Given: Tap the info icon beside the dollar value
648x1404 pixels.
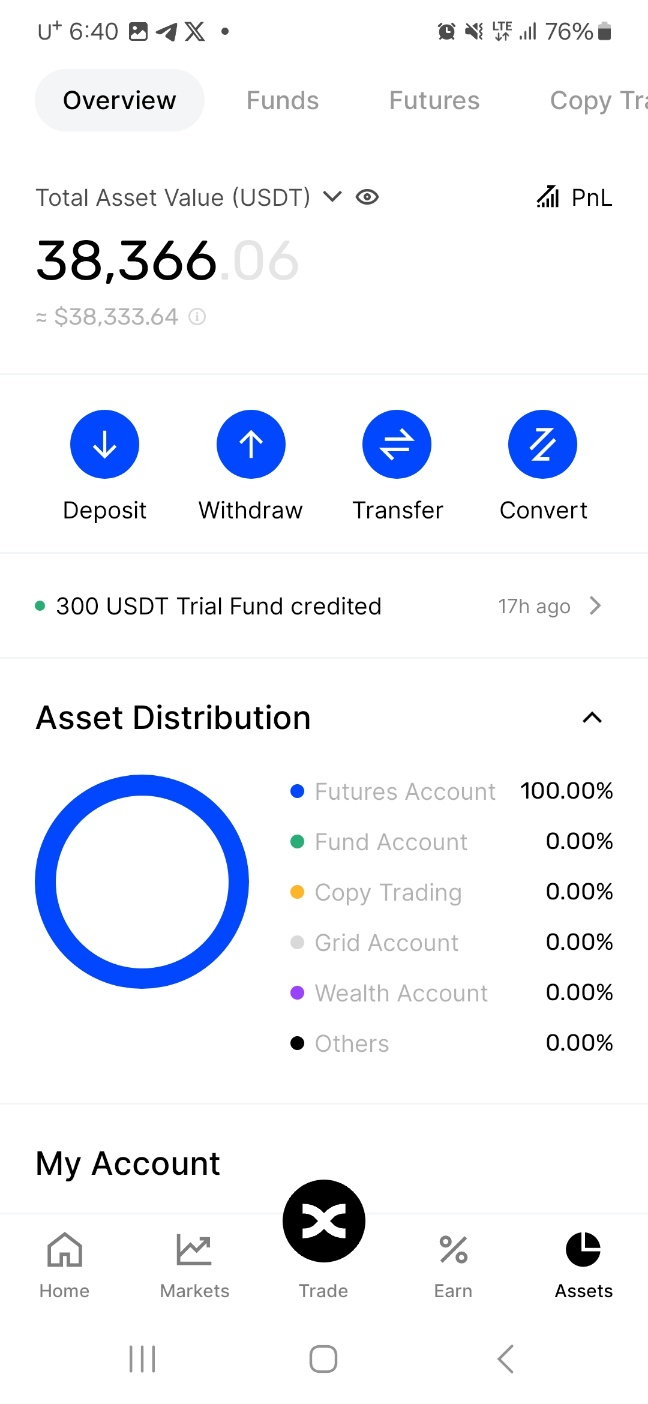Looking at the screenshot, I should (197, 317).
